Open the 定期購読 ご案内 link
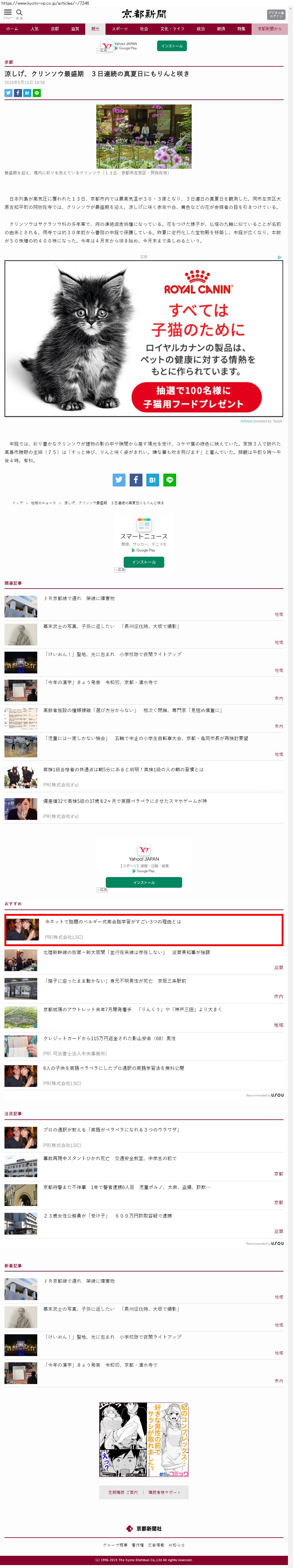Screen dimensions: 293x1568 pos(123,1492)
